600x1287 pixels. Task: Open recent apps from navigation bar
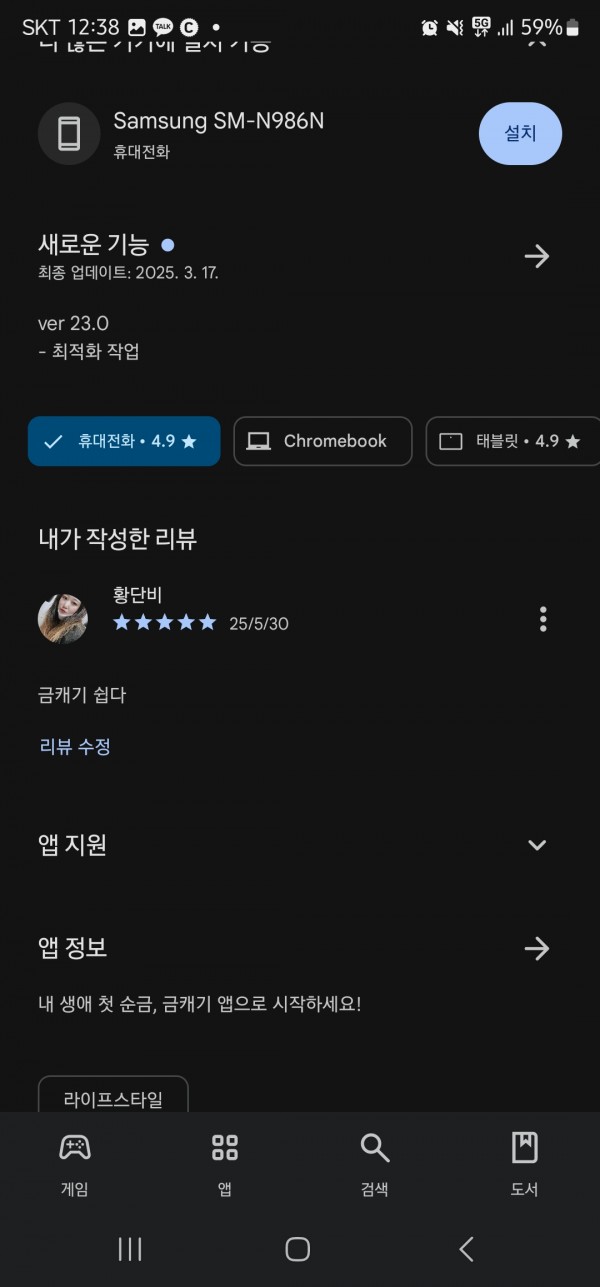click(130, 1248)
